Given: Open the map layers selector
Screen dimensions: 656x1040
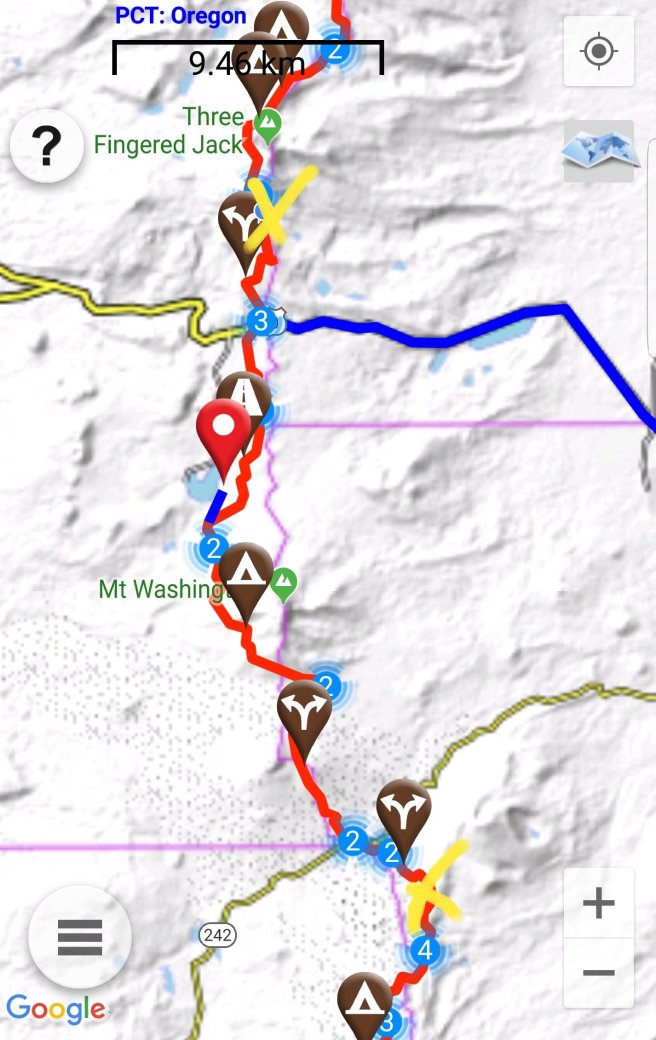Looking at the screenshot, I should point(598,151).
